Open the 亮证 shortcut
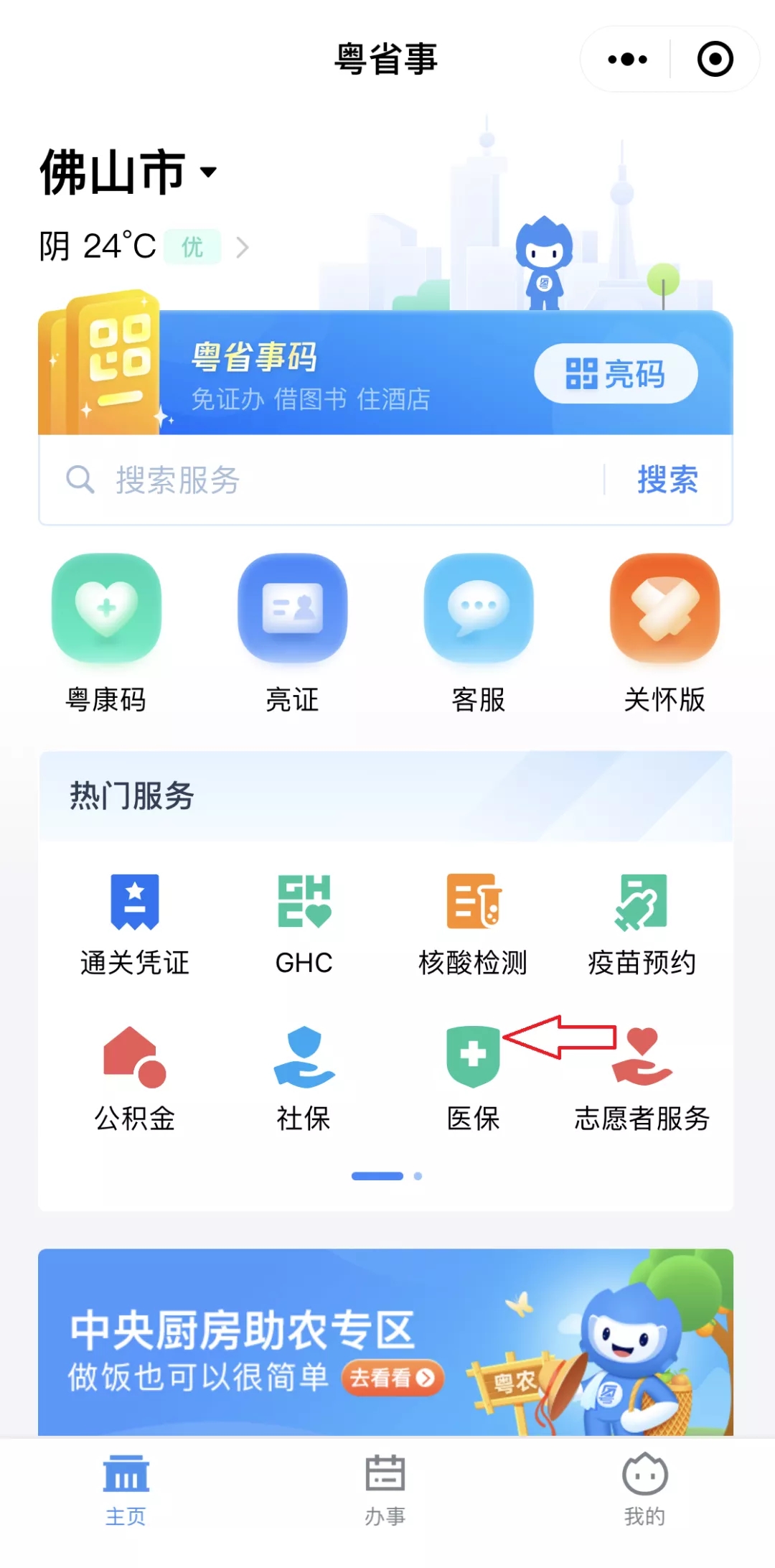Screen dimensions: 775x1568 (x=292, y=632)
